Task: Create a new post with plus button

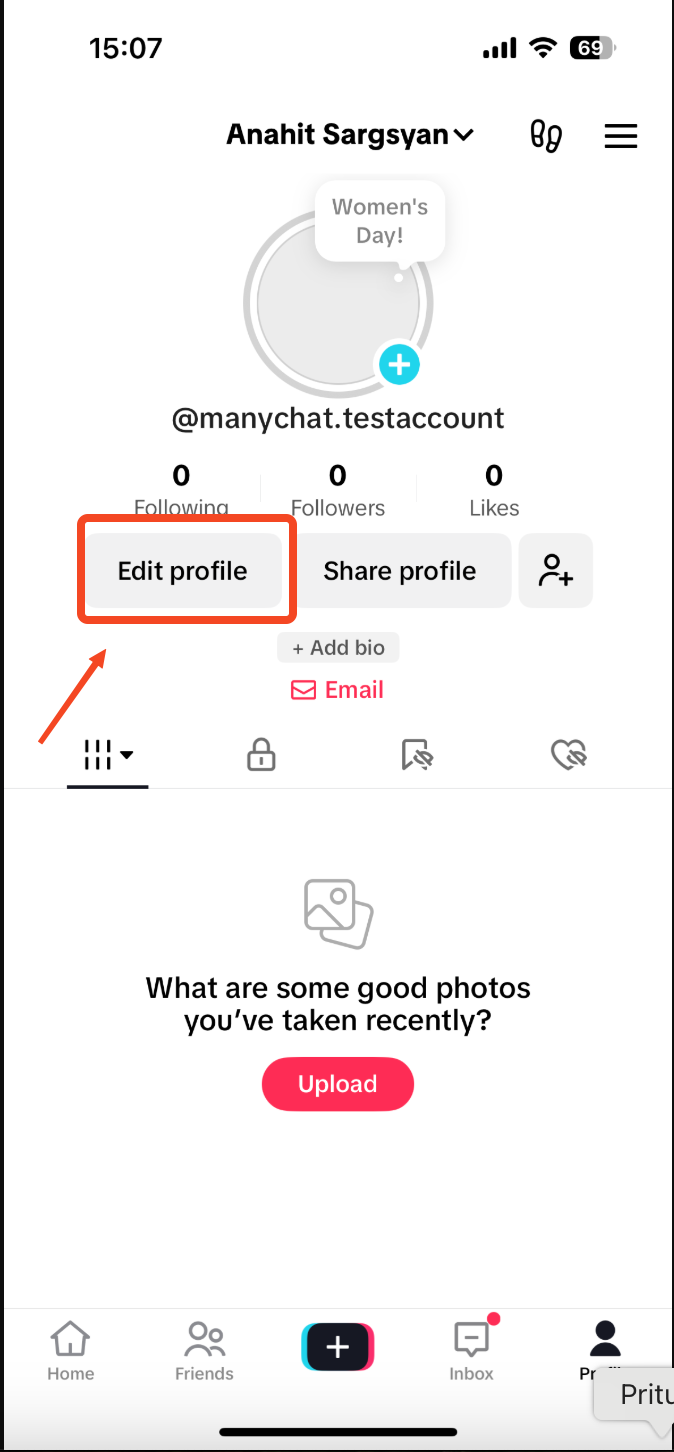Action: (x=338, y=1347)
